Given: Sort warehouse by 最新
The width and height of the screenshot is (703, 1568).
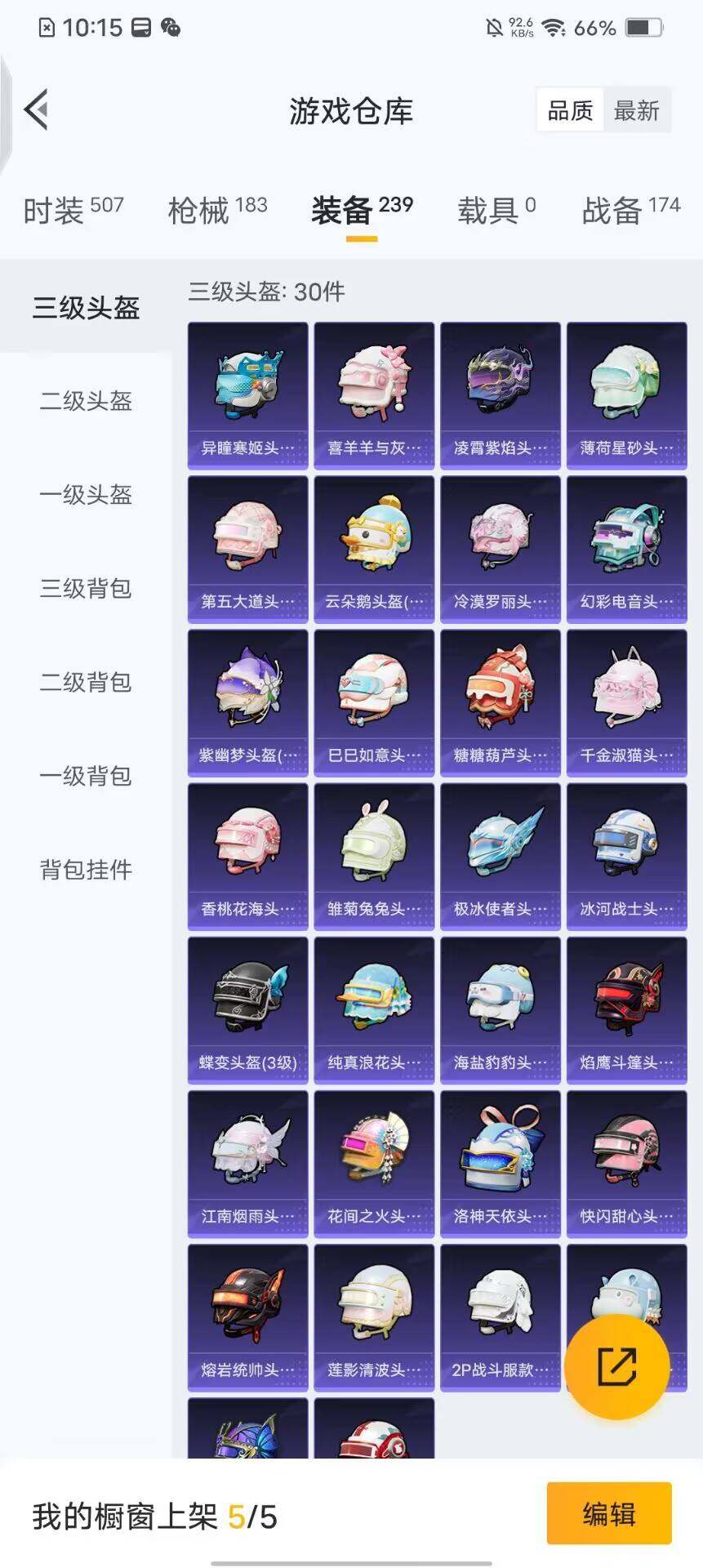Looking at the screenshot, I should click(x=636, y=110).
